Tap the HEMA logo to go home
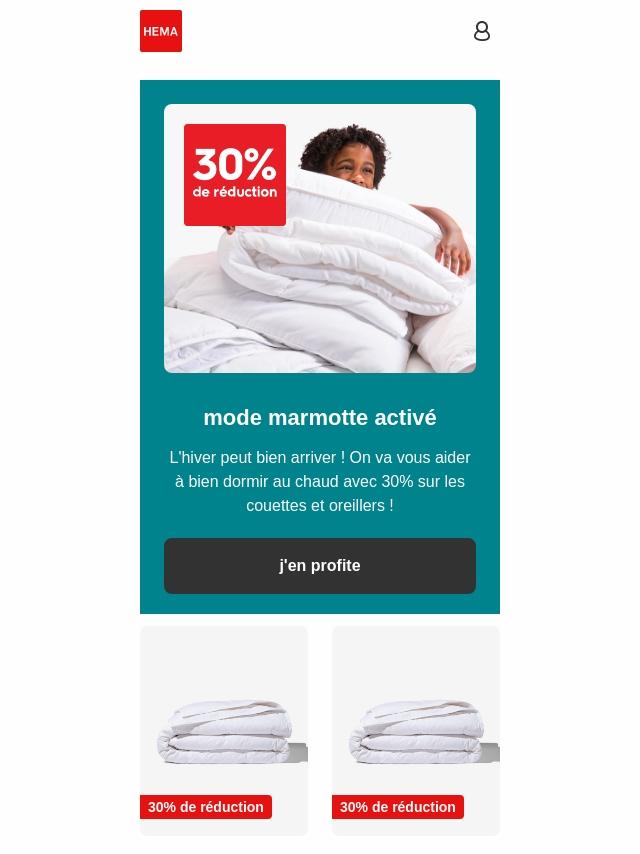Image resolution: width=640 pixels, height=854 pixels. coord(161,31)
